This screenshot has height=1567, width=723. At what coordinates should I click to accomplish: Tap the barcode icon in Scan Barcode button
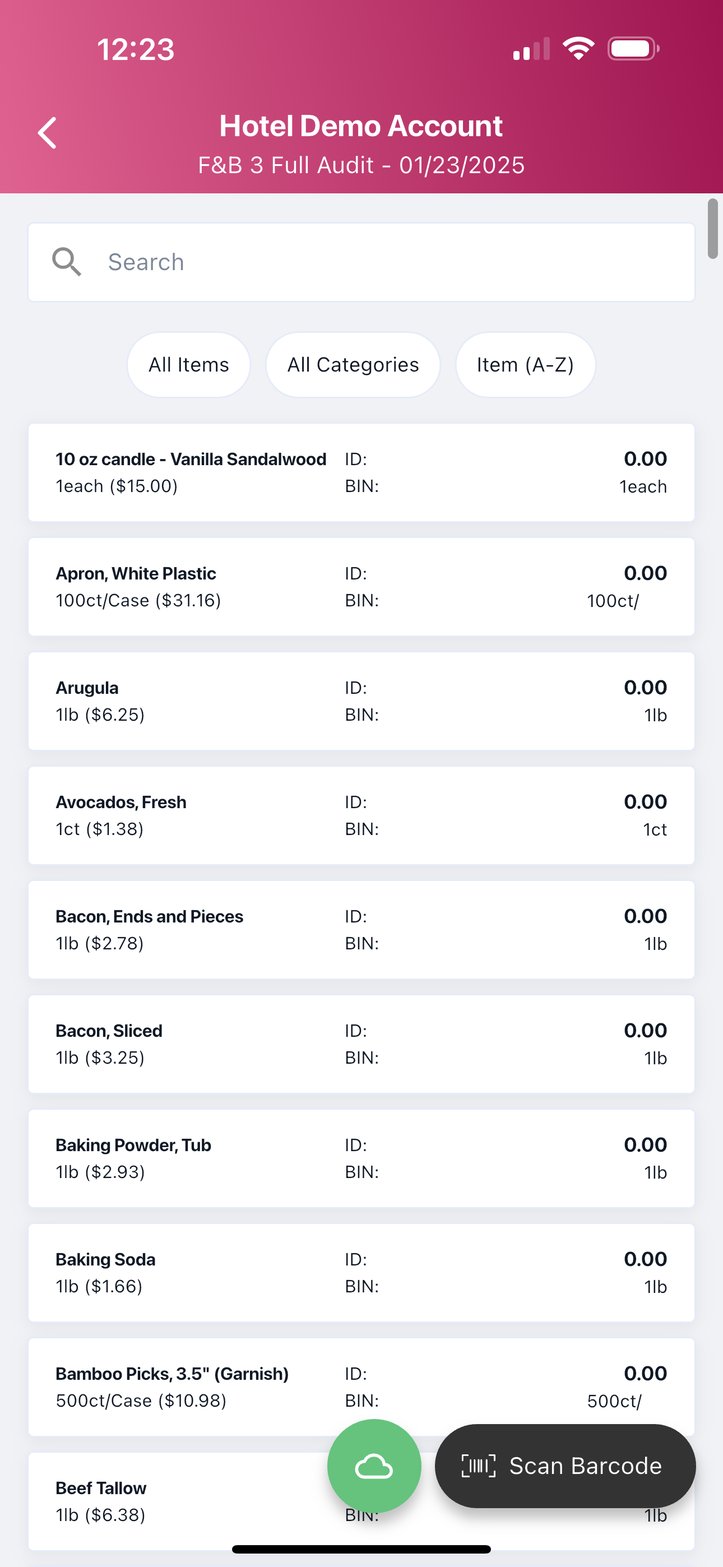[x=478, y=1465]
